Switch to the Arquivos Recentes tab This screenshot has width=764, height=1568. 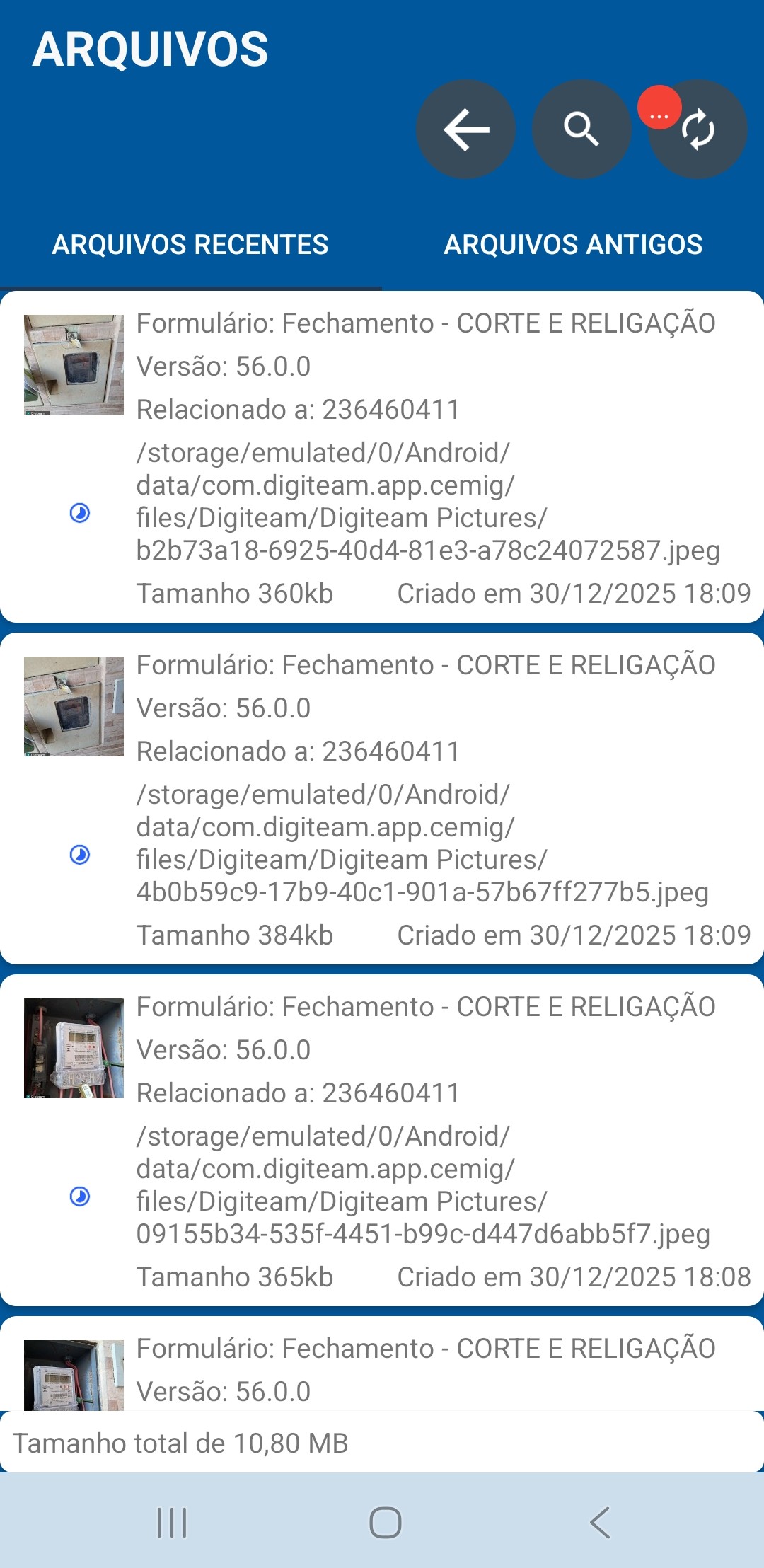coord(190,245)
